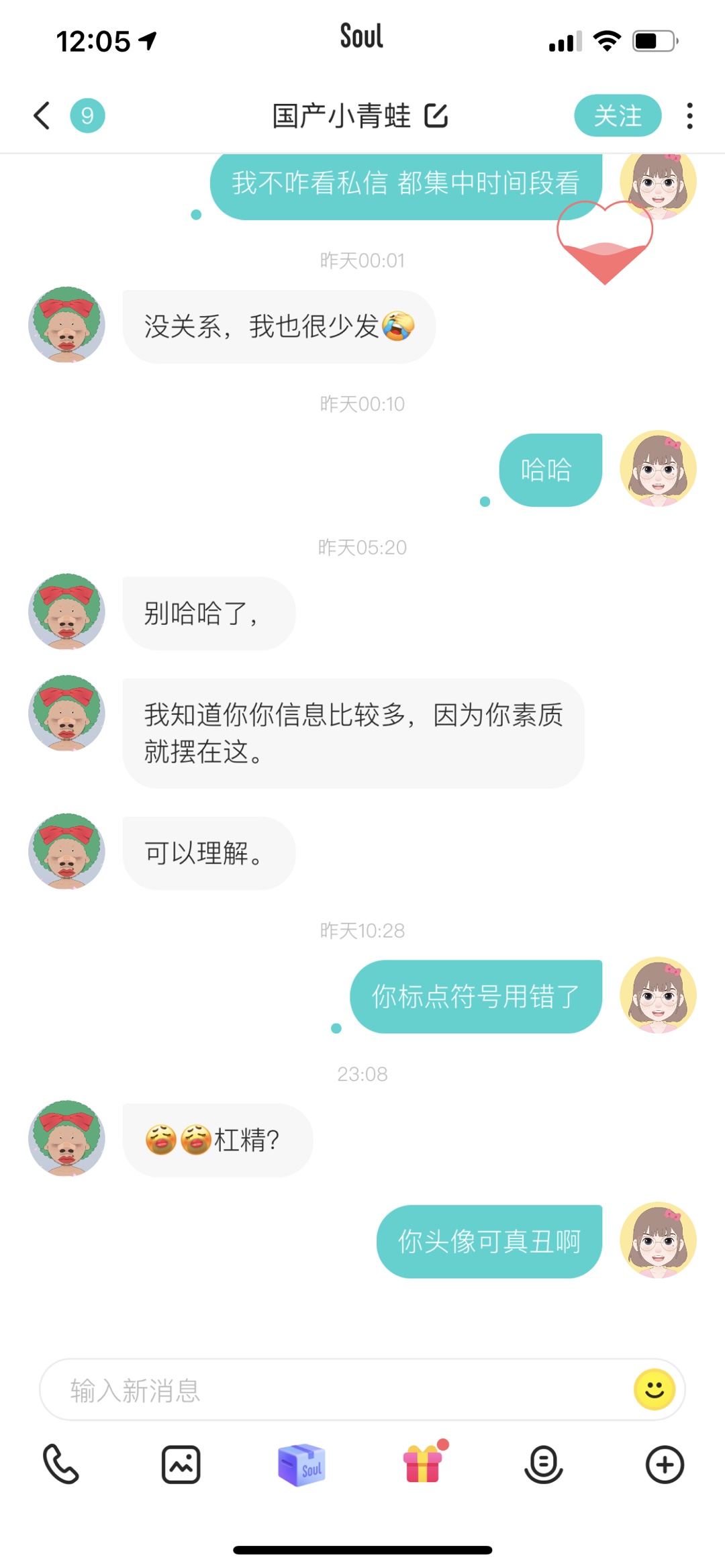Tap the voice message icon

click(x=543, y=1465)
